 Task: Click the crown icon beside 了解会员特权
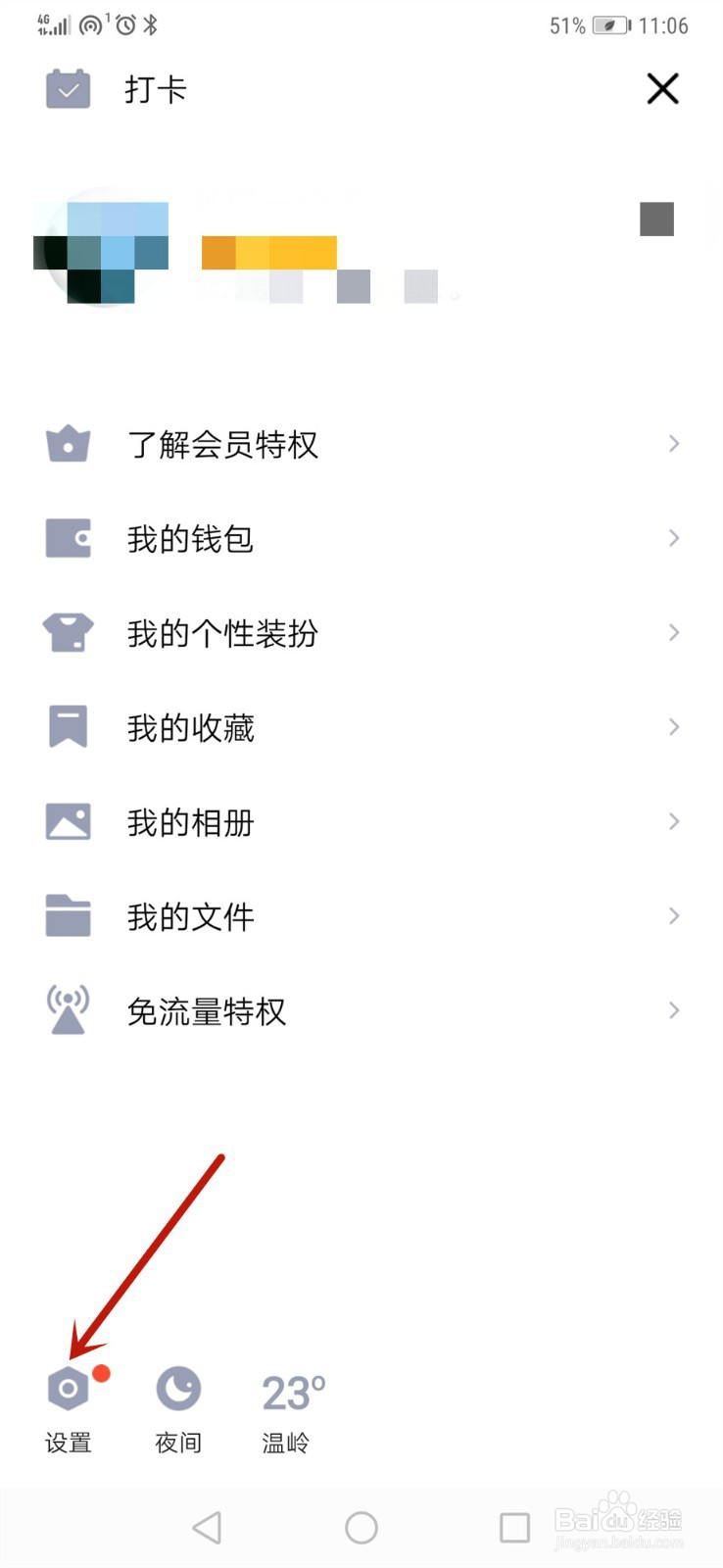[x=68, y=445]
